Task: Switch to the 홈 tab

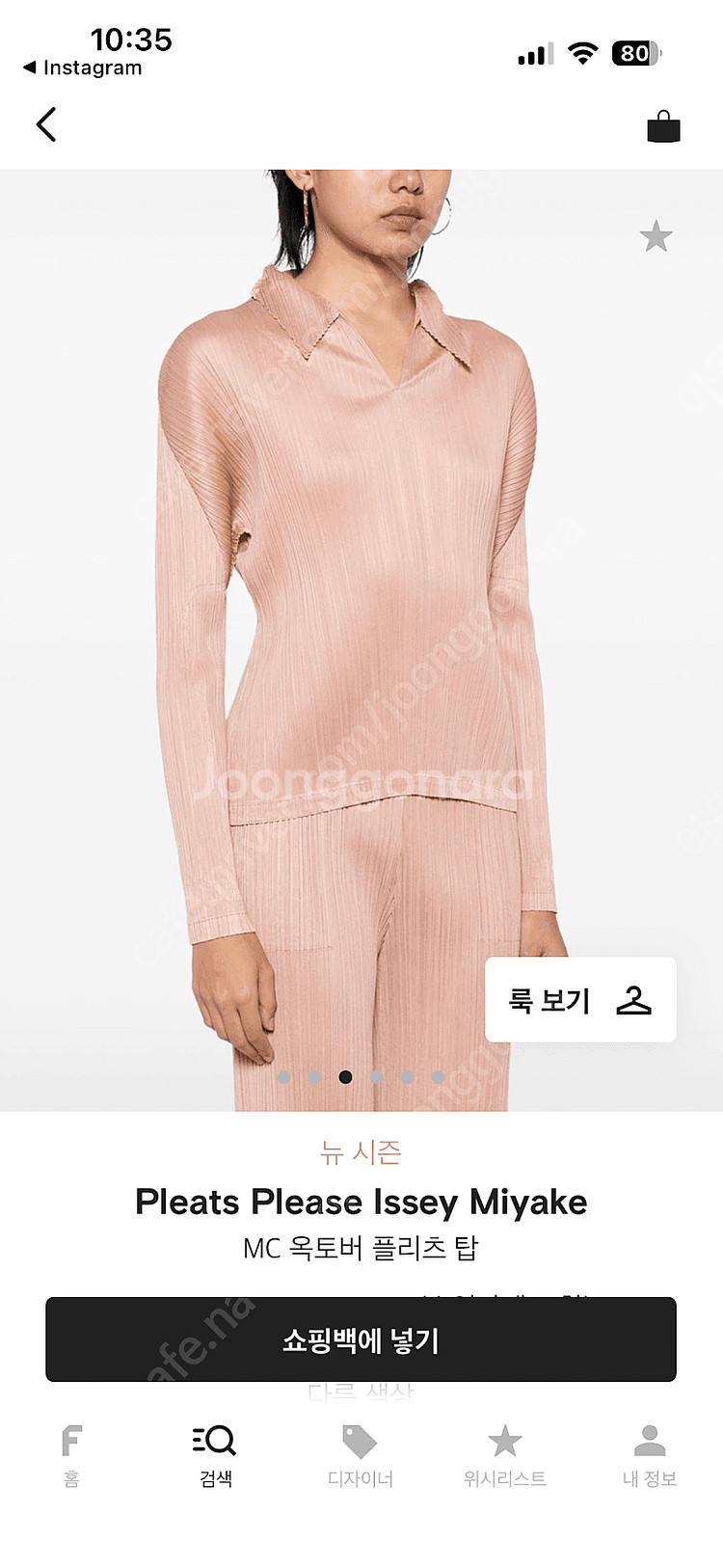Action: click(71, 1454)
